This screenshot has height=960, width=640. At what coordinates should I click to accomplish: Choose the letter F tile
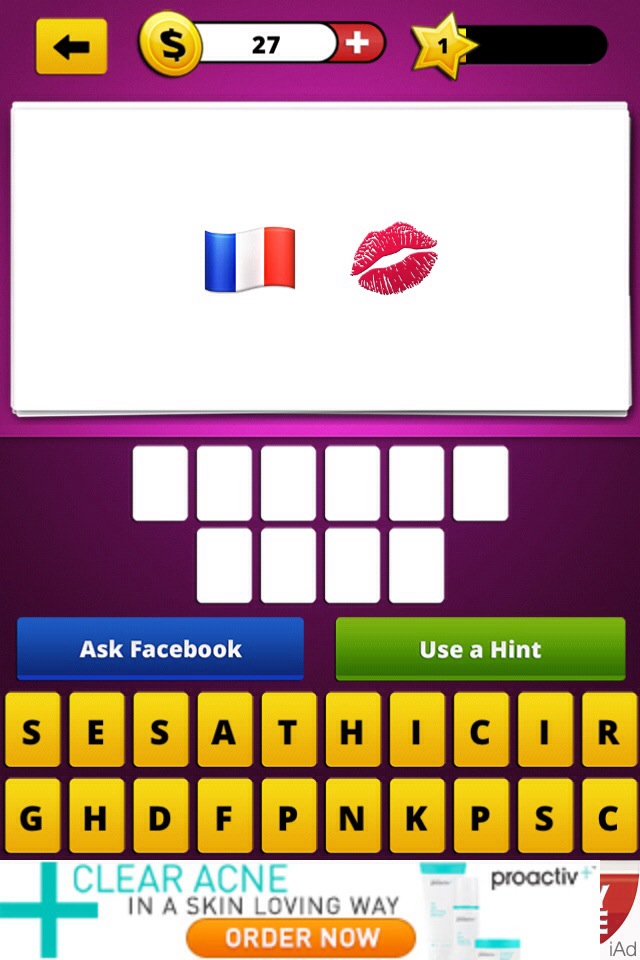tap(224, 817)
